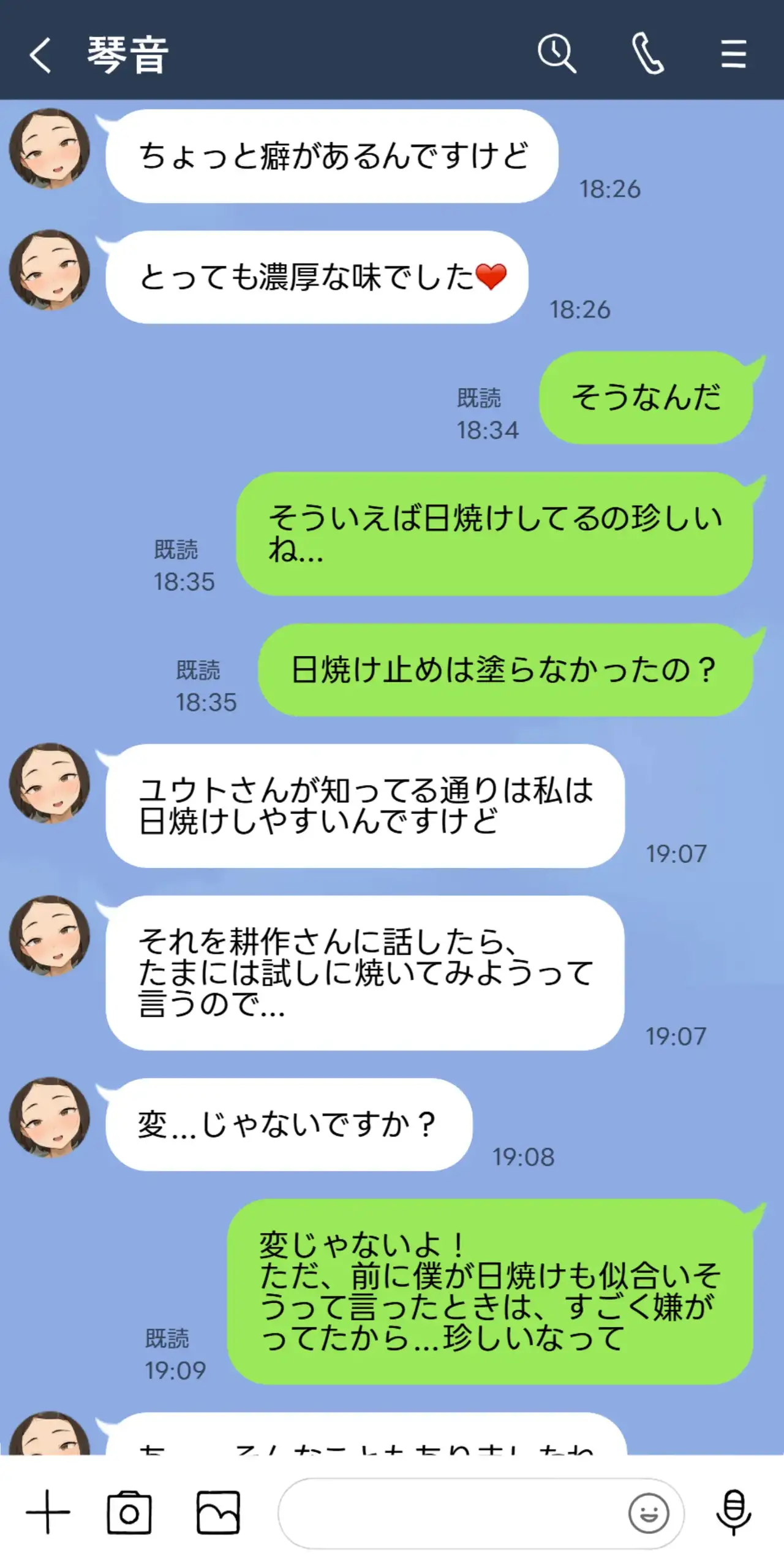784x1556 pixels.
Task: Launch the camera to take a photo
Action: coord(129,1512)
